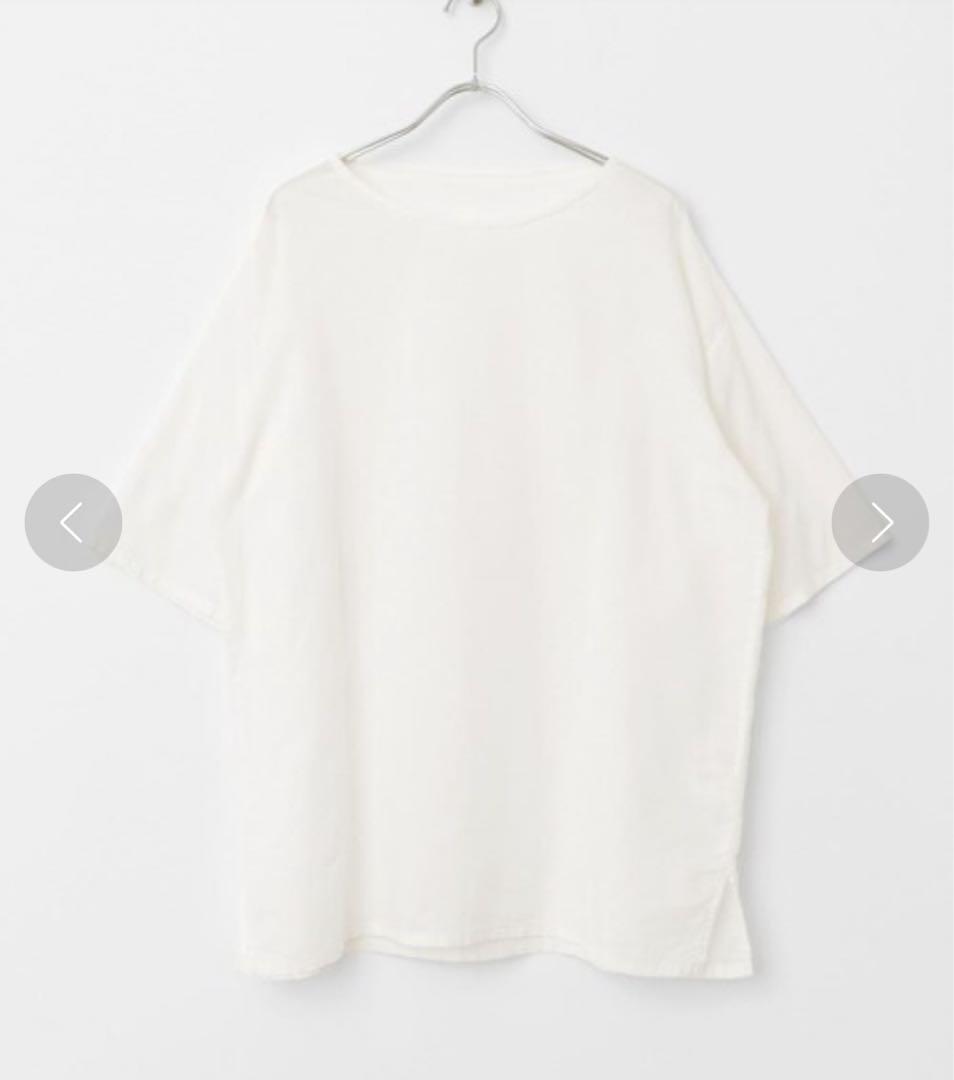Go to the previous product image
The width and height of the screenshot is (954, 1080).
[x=73, y=522]
